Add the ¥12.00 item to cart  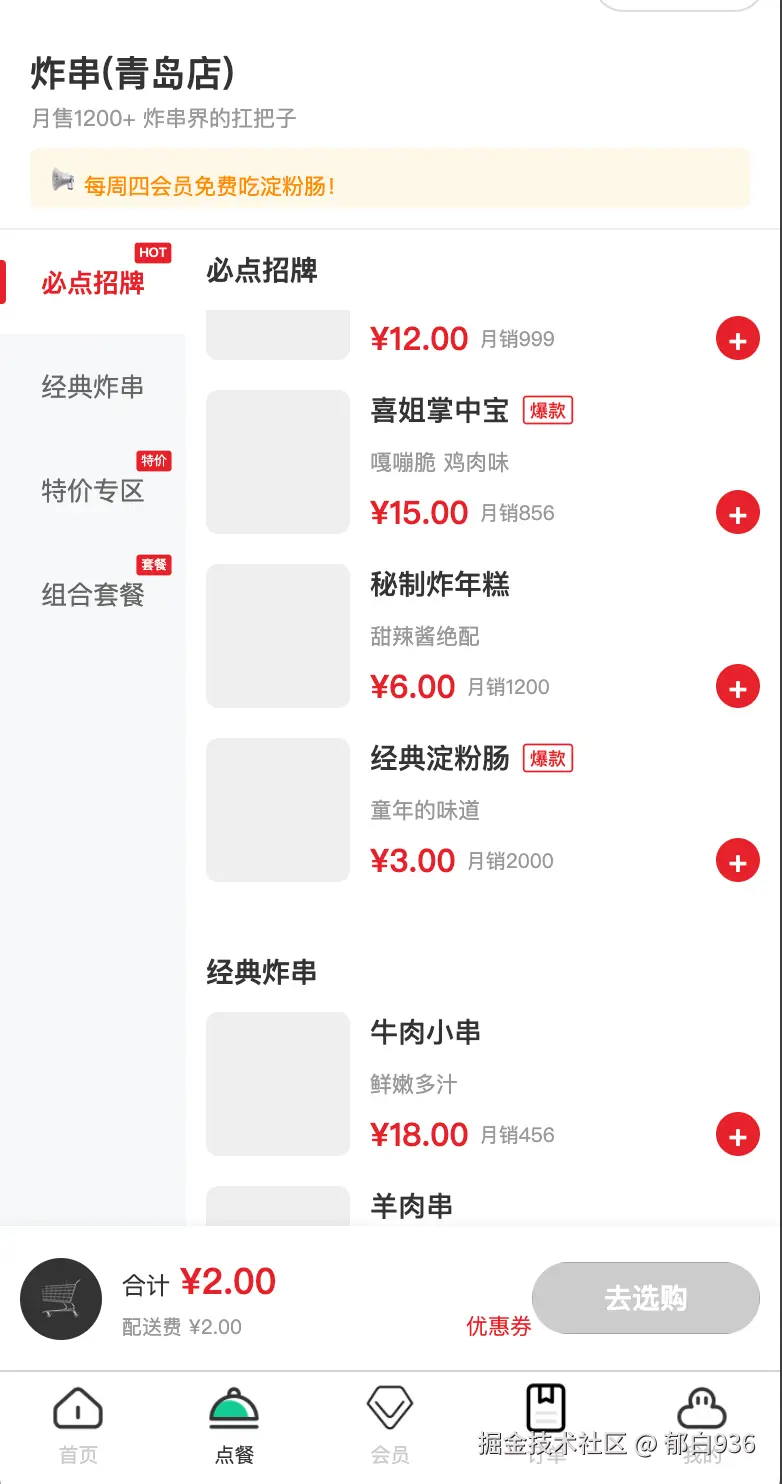(738, 340)
